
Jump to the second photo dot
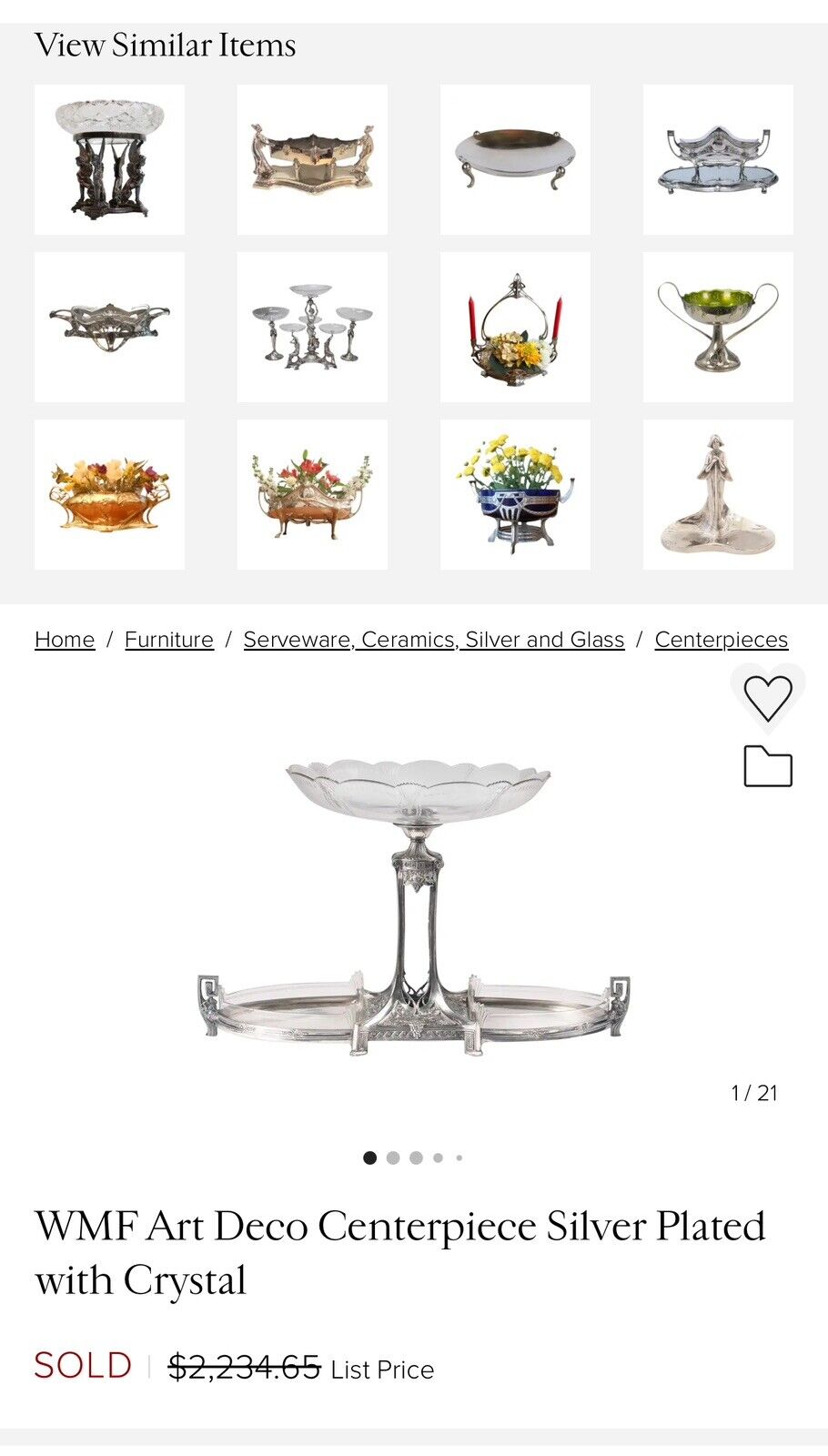(393, 1158)
